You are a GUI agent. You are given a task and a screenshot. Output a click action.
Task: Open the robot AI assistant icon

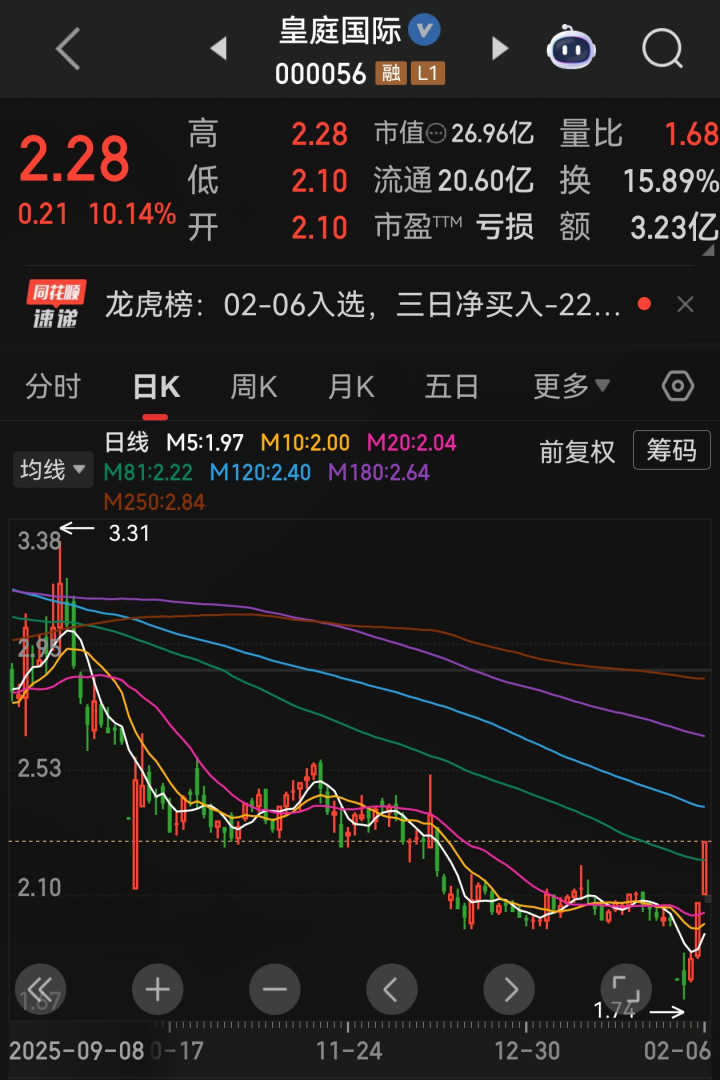click(571, 48)
